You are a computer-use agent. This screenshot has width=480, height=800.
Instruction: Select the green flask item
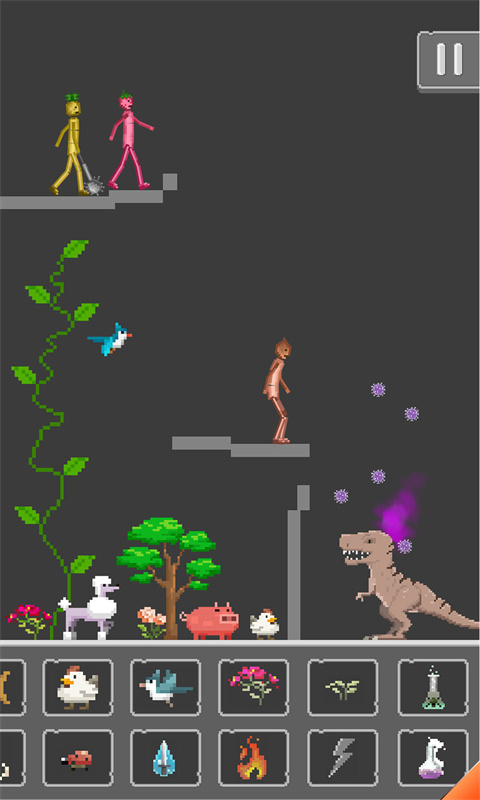(x=433, y=687)
